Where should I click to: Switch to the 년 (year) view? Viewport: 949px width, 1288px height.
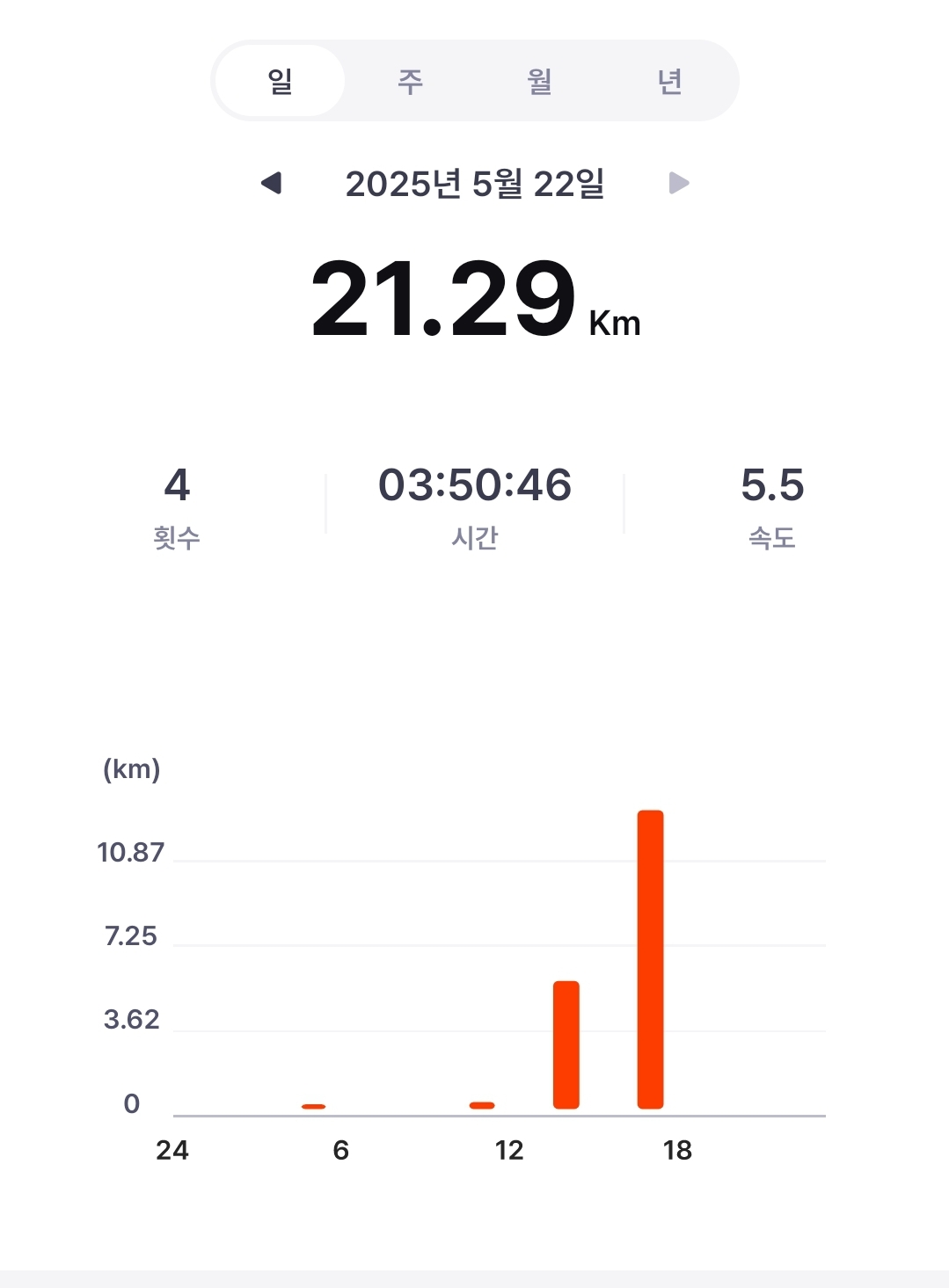(x=669, y=81)
